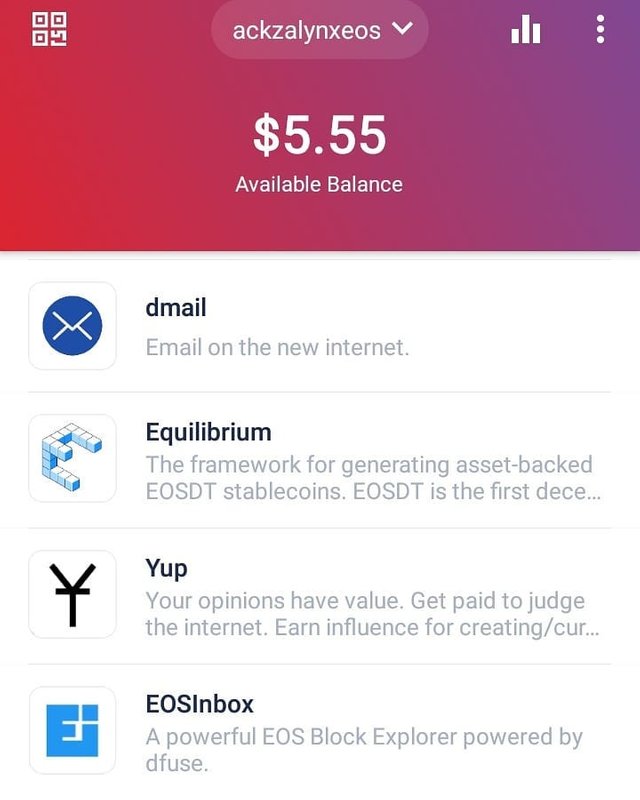640x800 pixels.
Task: Open the three-dot overflow menu
Action: coord(600,29)
